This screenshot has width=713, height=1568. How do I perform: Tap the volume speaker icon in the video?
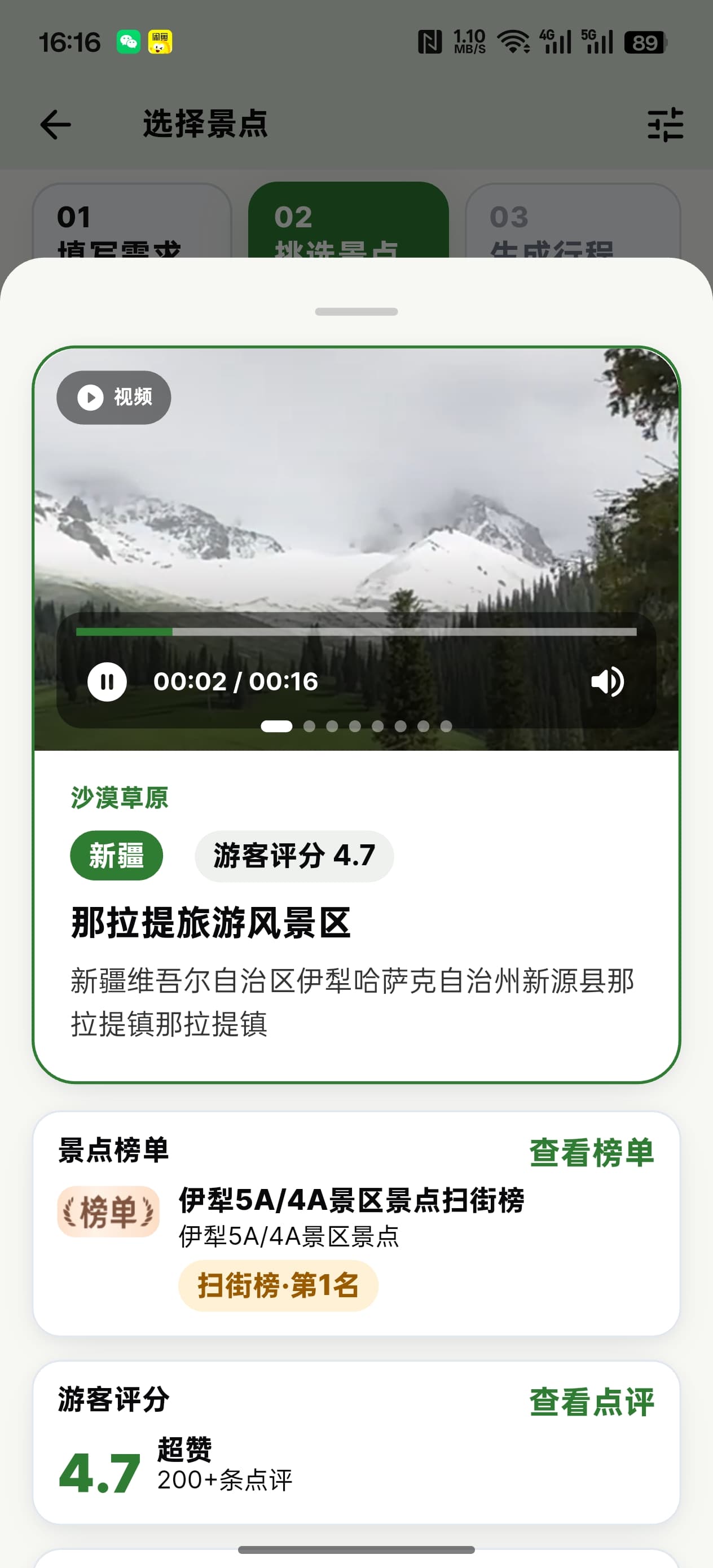(x=608, y=682)
